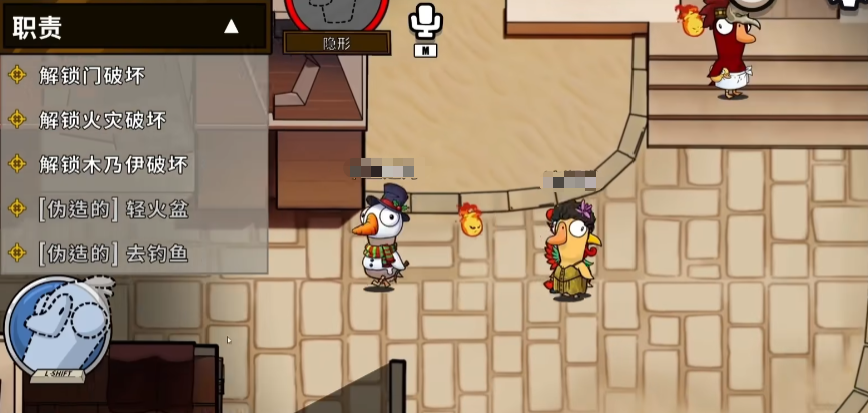Select the 解锁火灾破坏 task

[x=102, y=120]
